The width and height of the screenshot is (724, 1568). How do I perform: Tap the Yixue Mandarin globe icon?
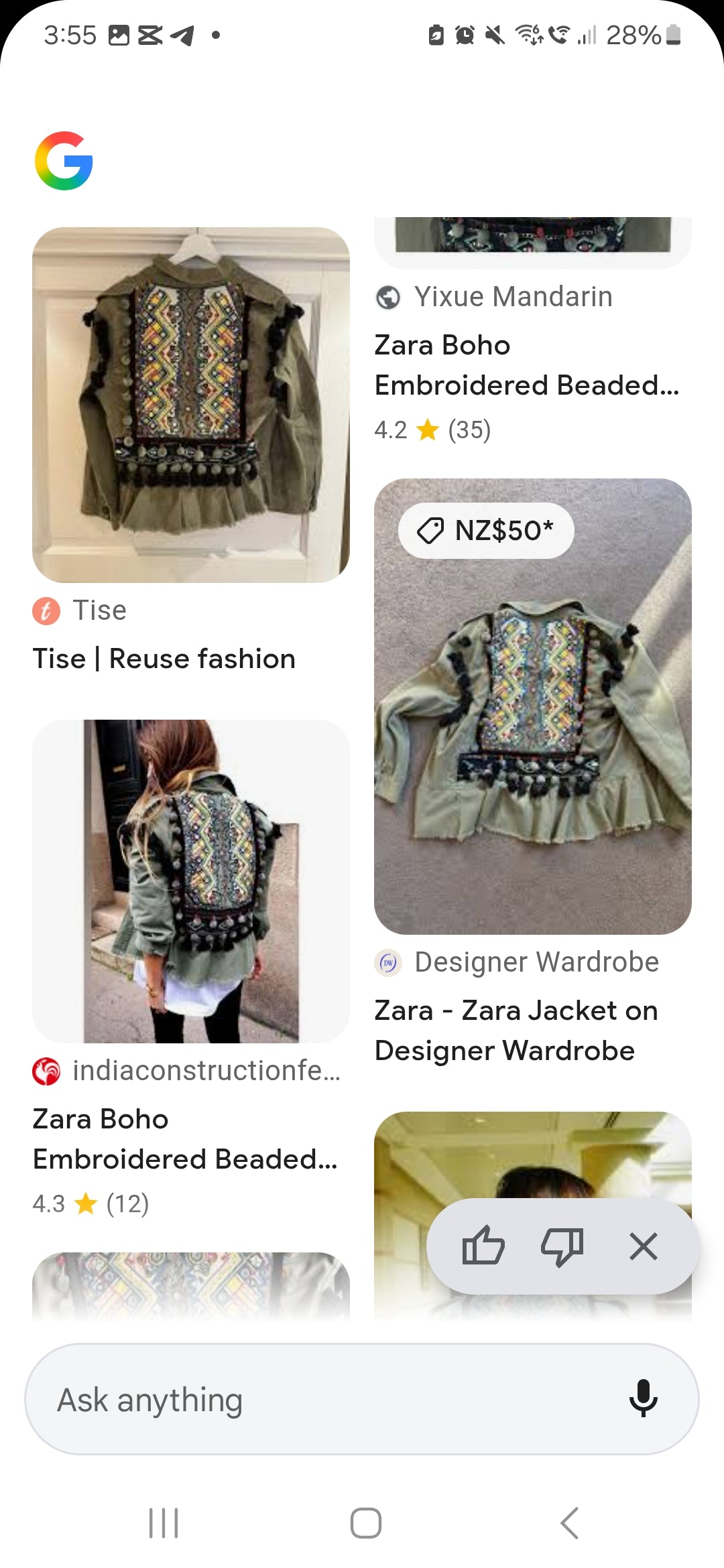coord(389,296)
